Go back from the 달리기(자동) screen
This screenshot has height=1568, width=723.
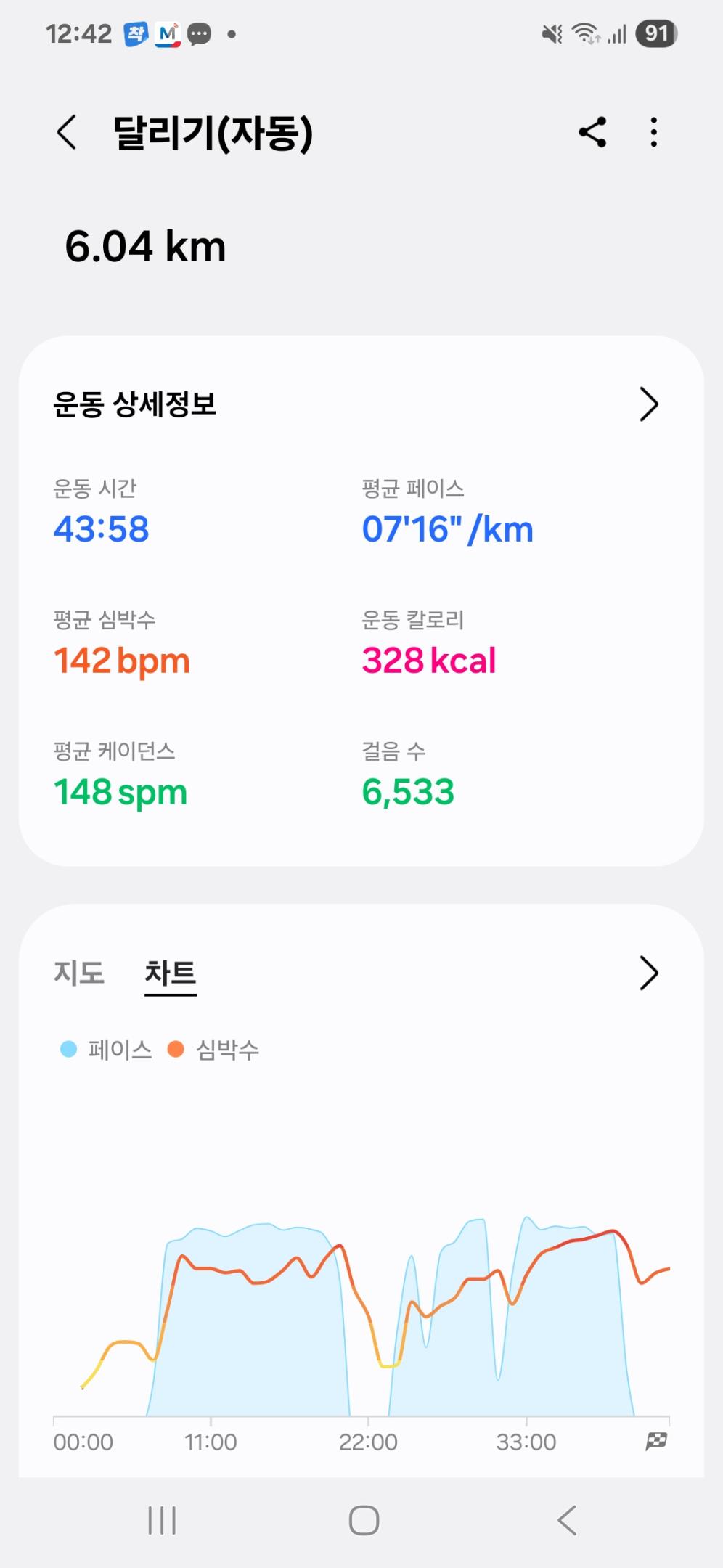coord(67,133)
